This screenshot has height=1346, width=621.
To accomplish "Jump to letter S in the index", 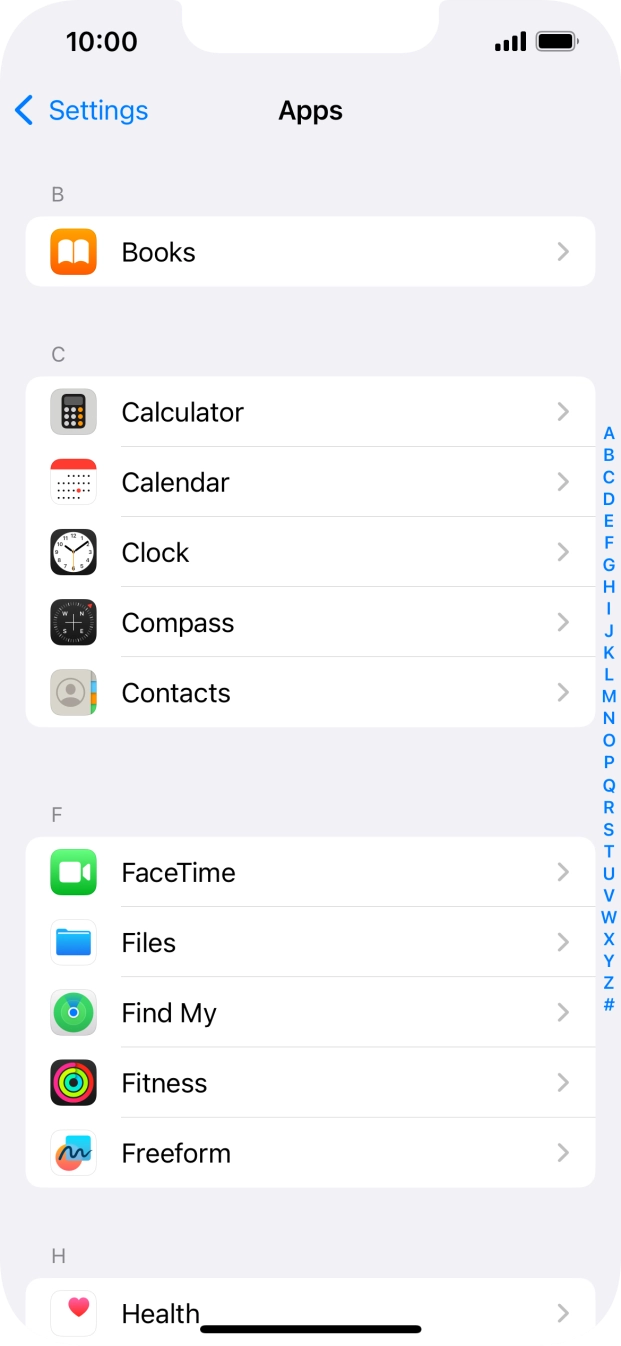I will point(608,829).
